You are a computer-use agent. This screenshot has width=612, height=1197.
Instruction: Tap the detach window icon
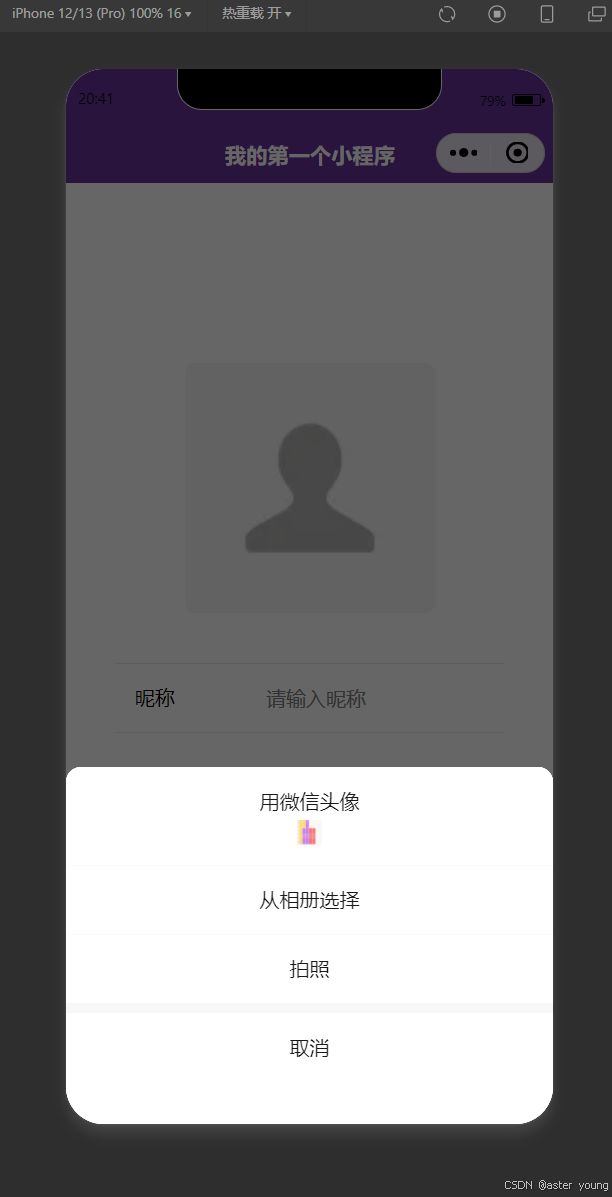pos(596,14)
